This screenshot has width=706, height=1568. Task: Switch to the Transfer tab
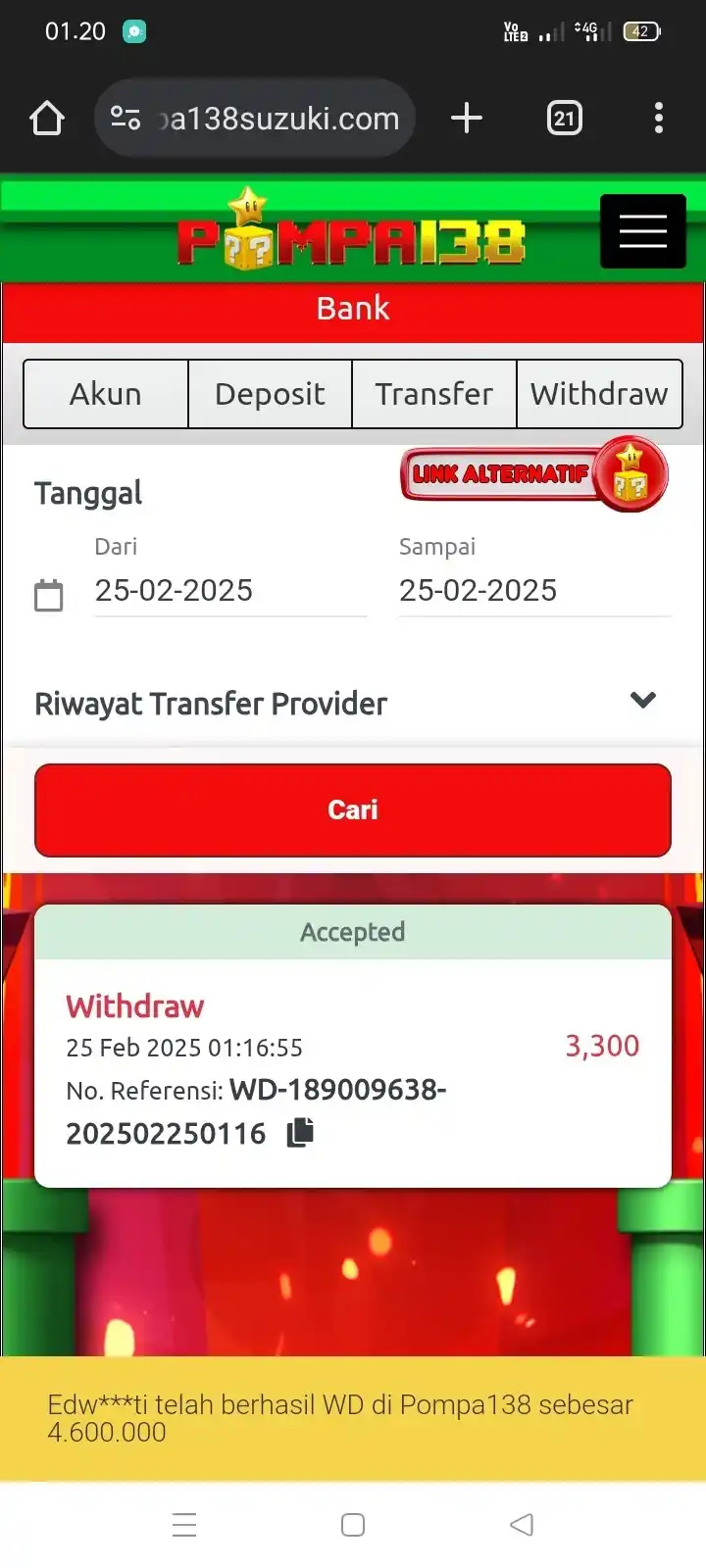pos(433,394)
